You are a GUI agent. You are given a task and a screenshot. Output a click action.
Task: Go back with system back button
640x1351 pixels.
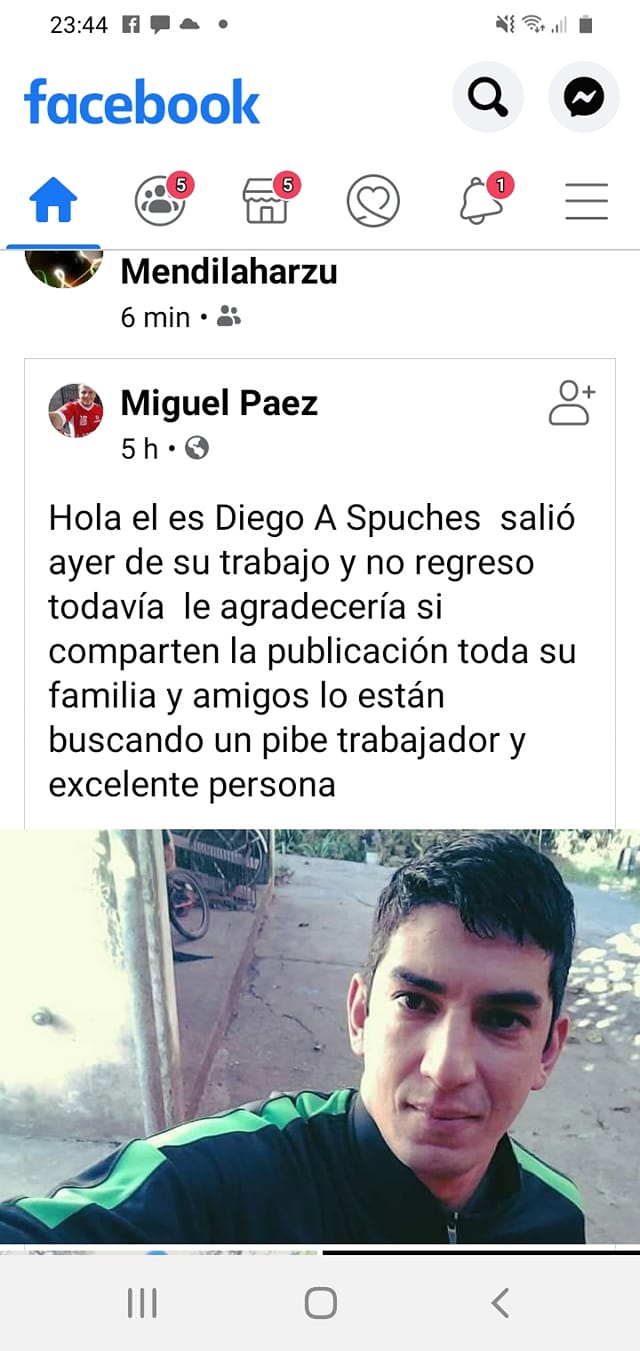click(501, 1302)
